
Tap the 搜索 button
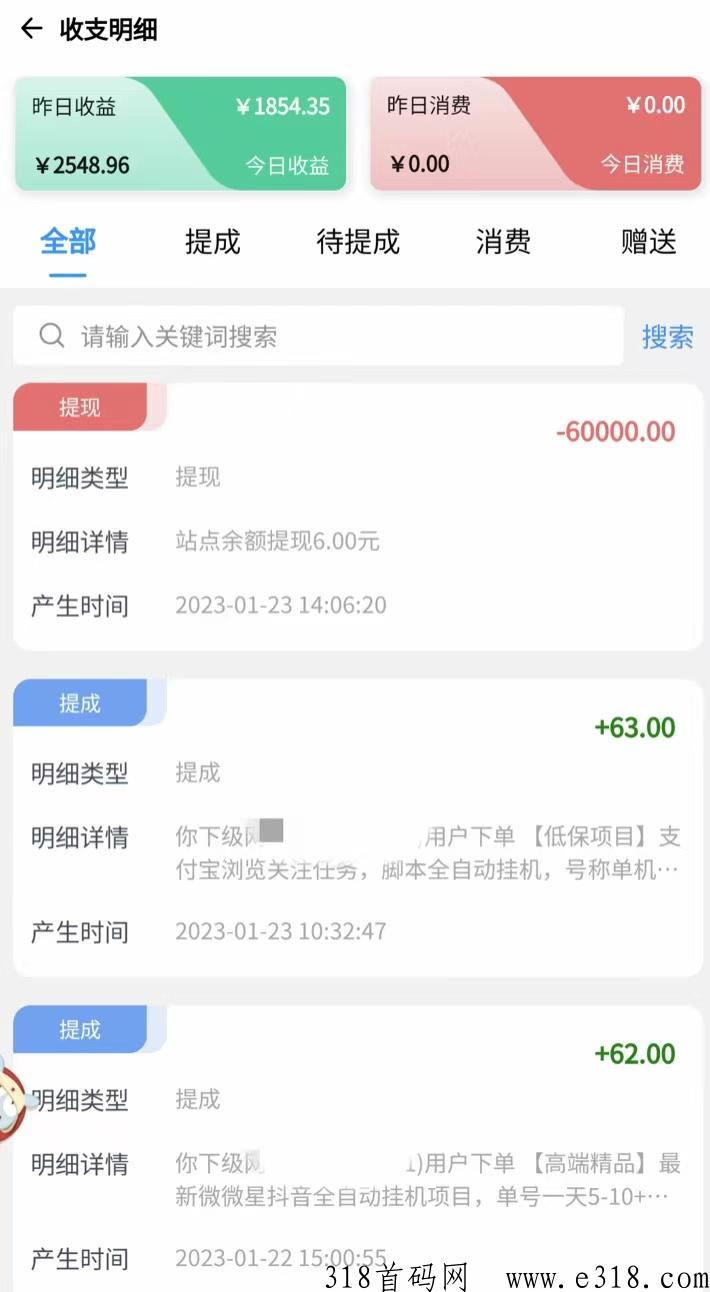667,337
